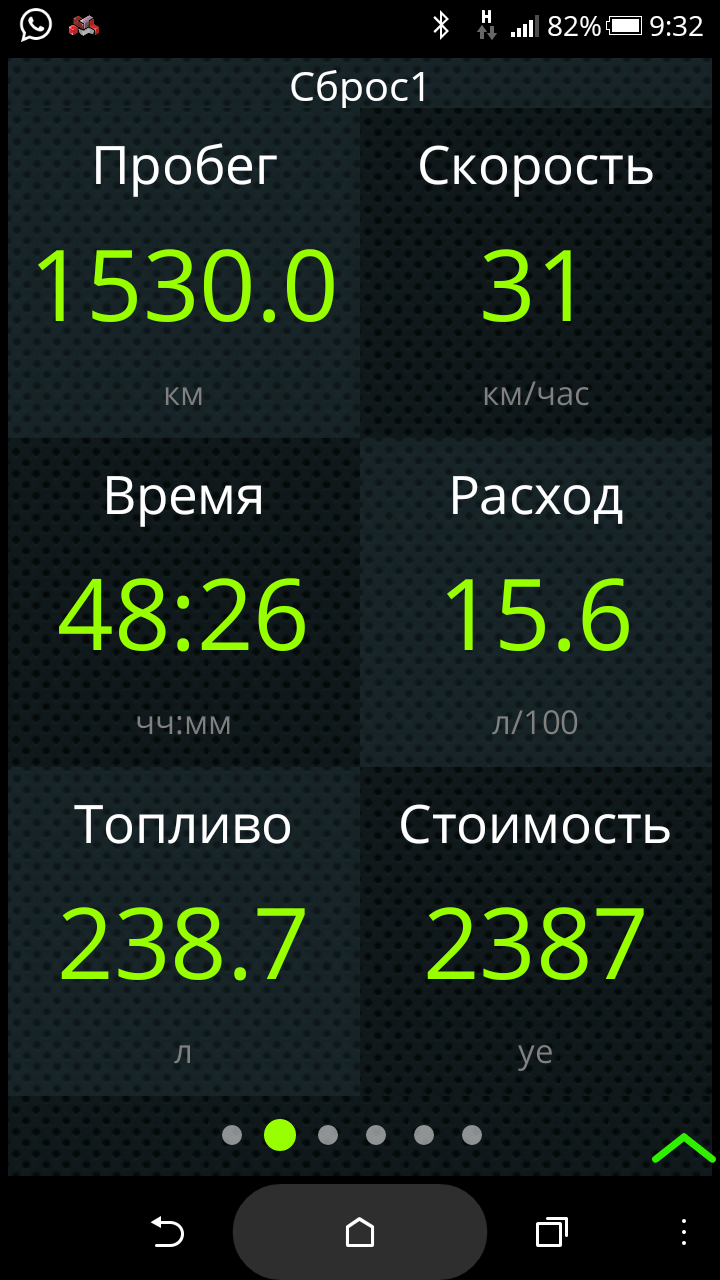Open the Скорость speed tile
720x1280 pixels.
pos(536,272)
